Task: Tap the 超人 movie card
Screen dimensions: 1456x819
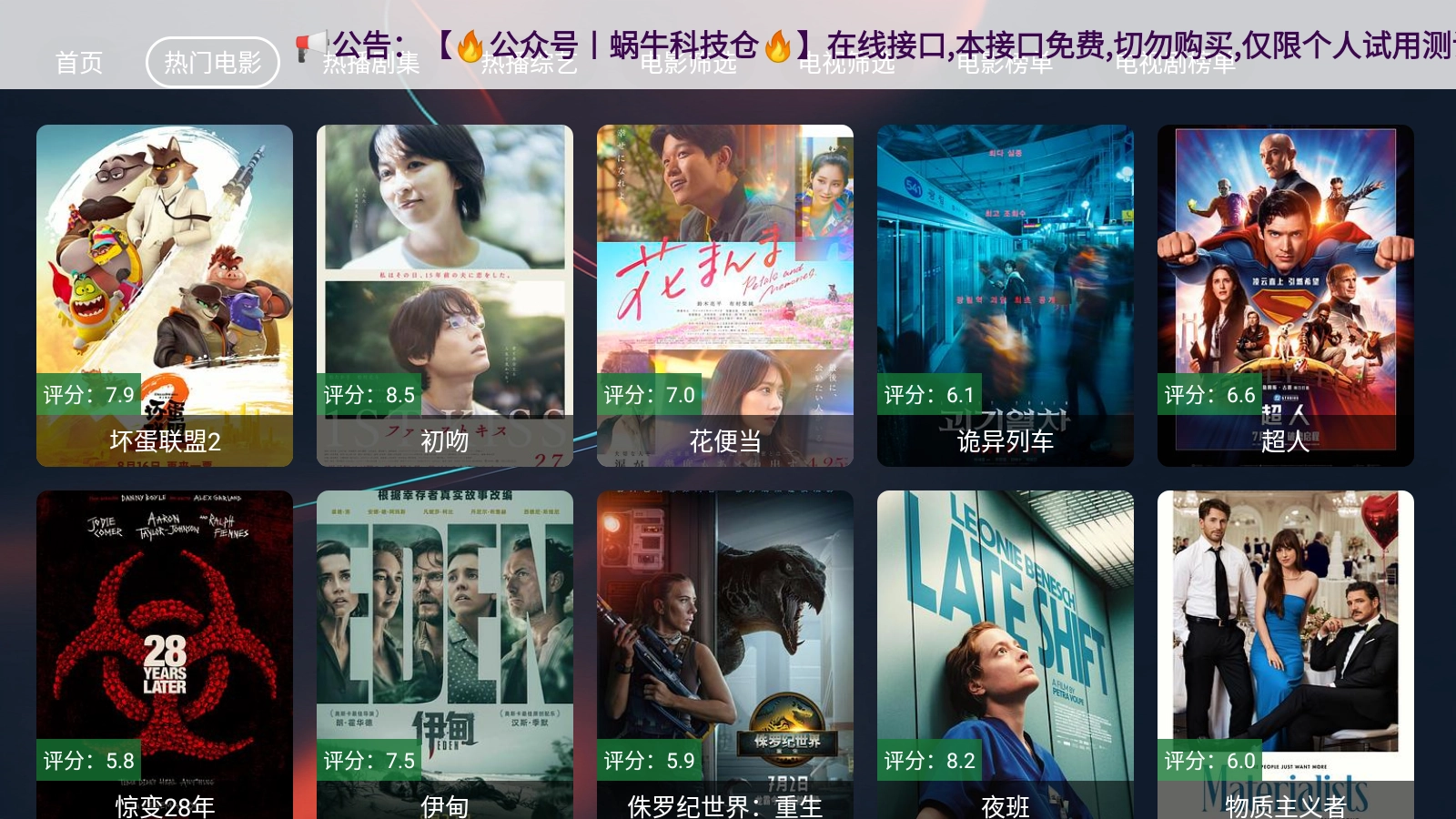Action: [1286, 295]
